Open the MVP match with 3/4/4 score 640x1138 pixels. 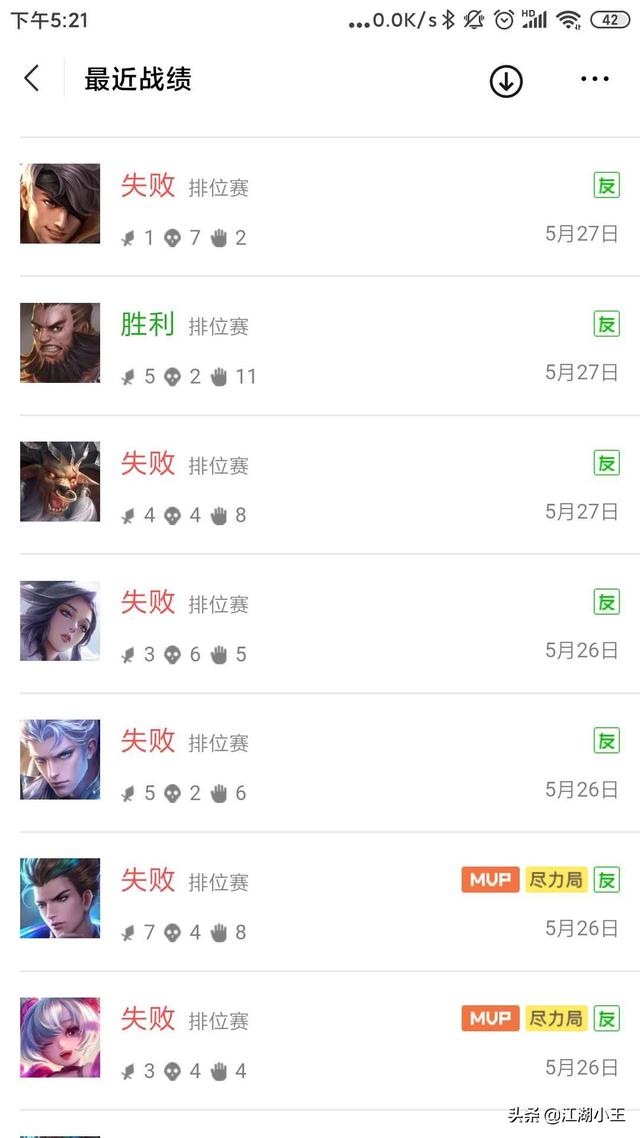[320, 1041]
